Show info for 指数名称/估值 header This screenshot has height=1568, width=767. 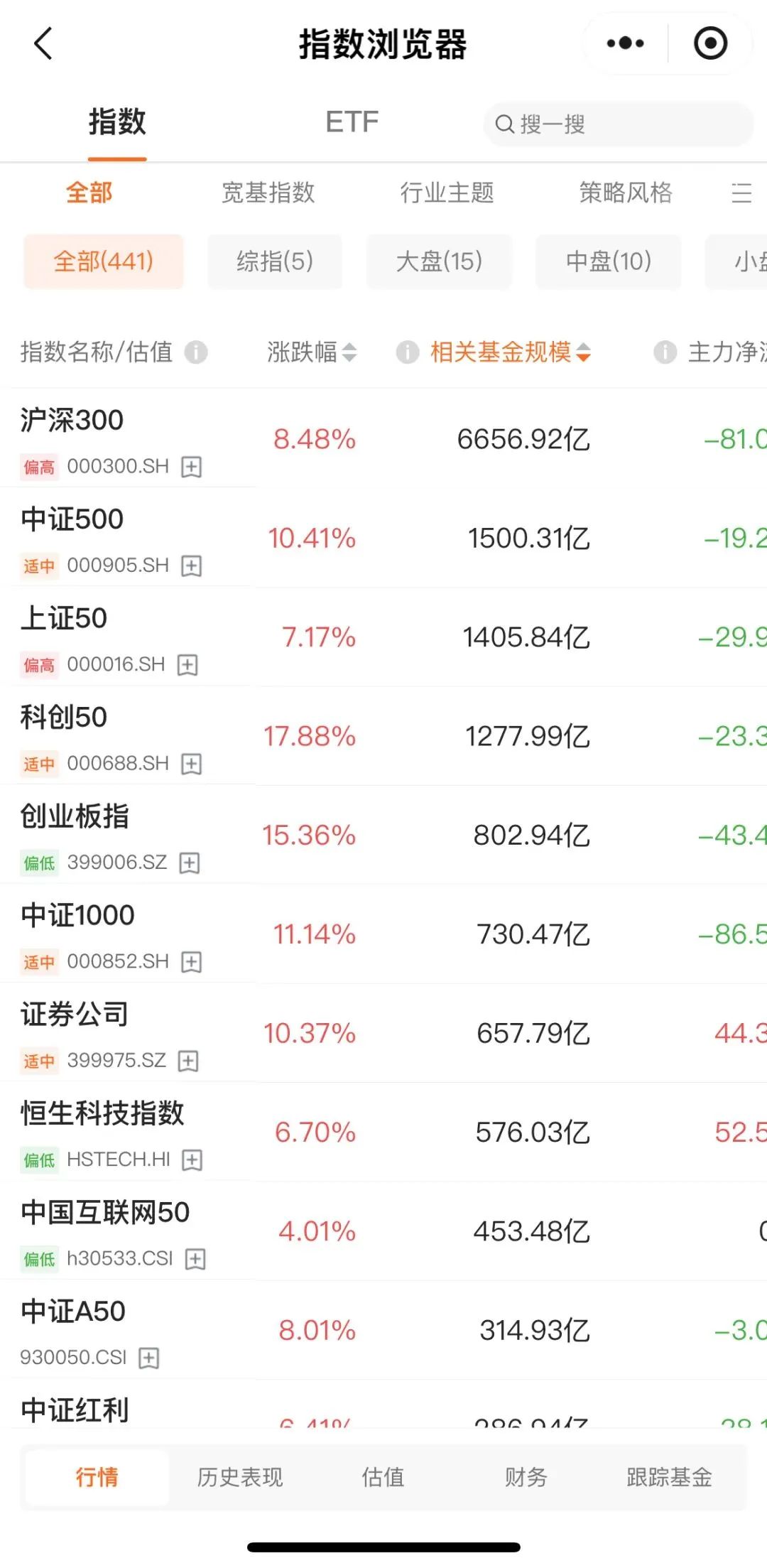tap(196, 352)
